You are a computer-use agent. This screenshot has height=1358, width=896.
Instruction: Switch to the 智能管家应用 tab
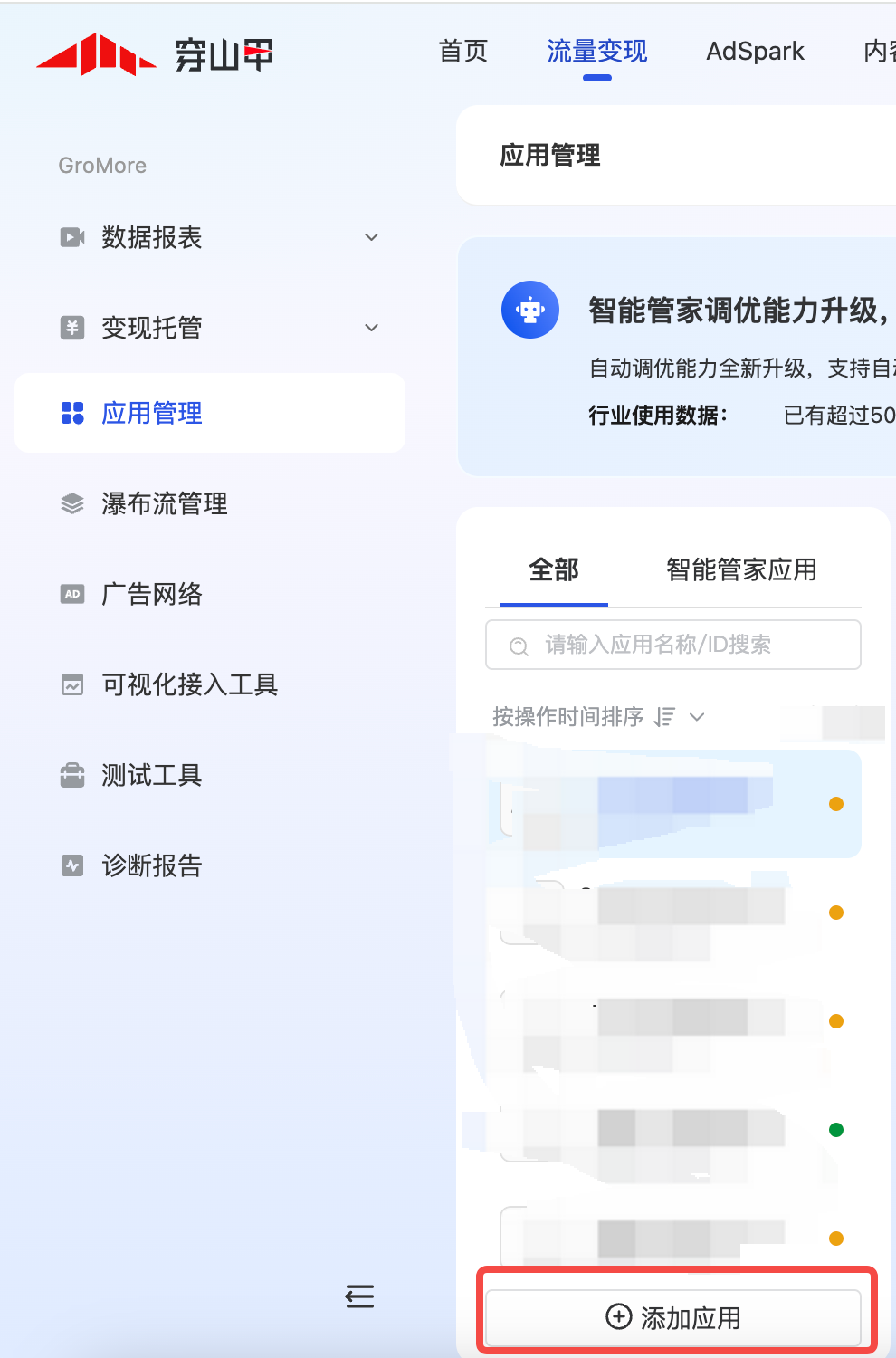(741, 570)
